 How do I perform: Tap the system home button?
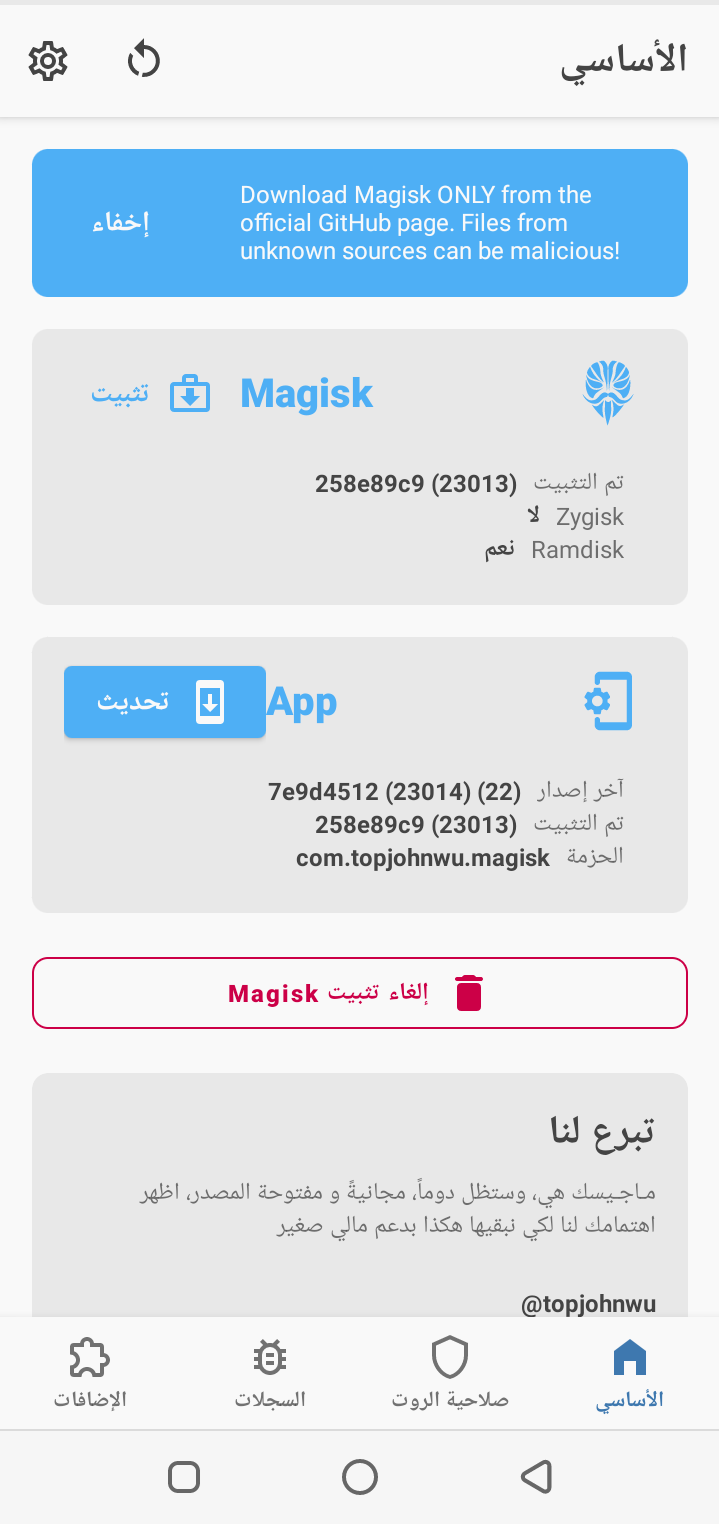[360, 1477]
